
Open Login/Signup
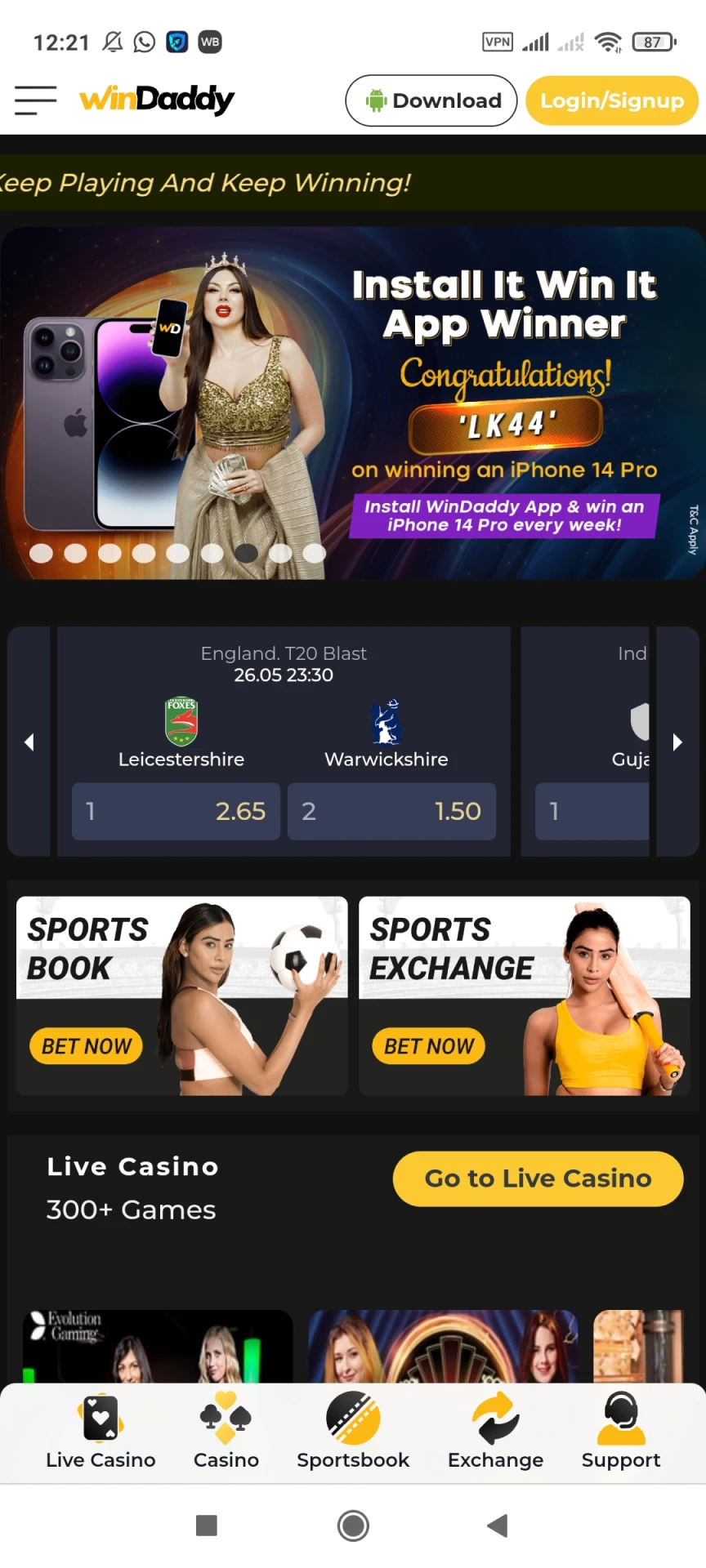tap(611, 100)
